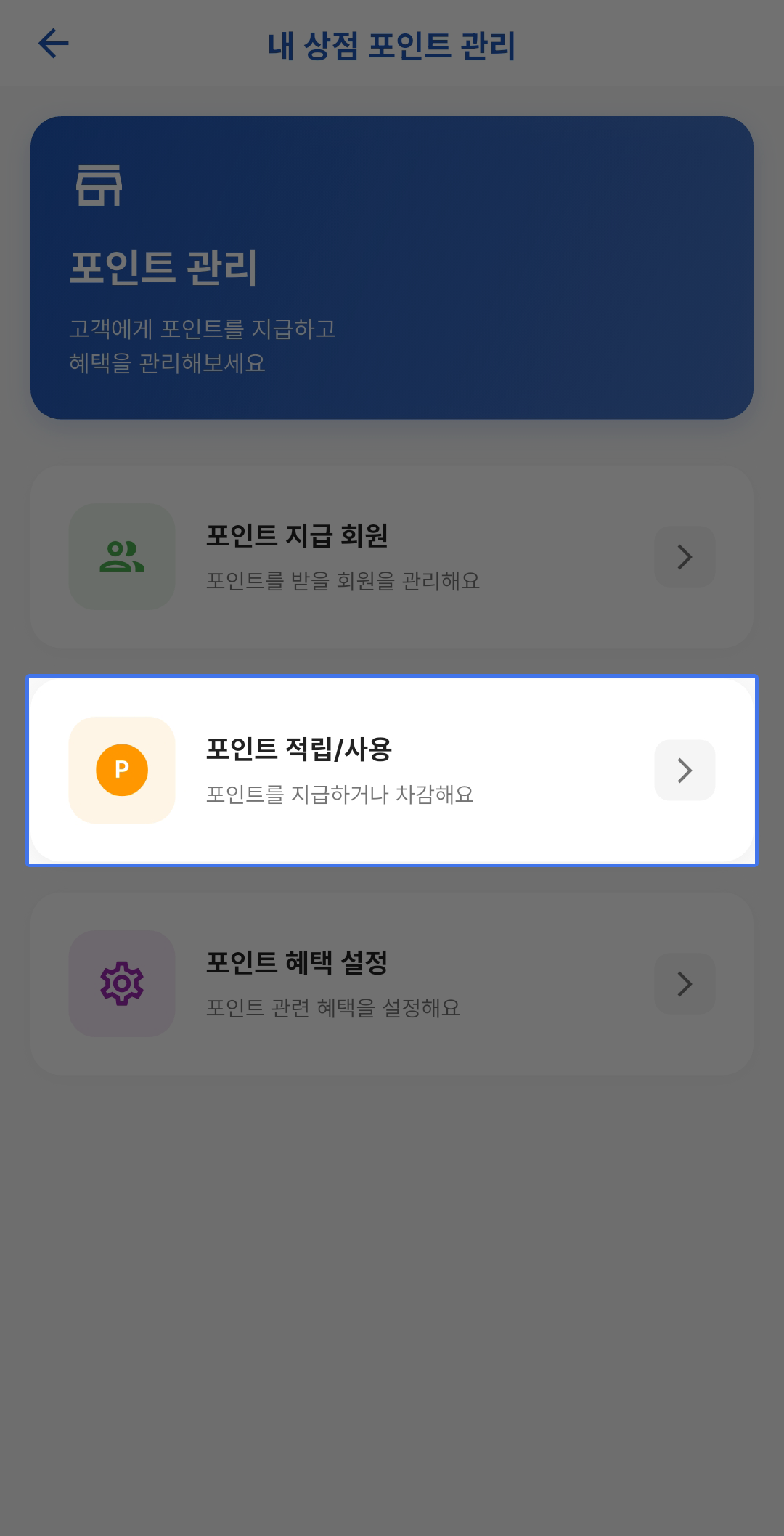The width and height of the screenshot is (784, 1536).
Task: Open 포인트 적립/사용 row
Action: 392,770
